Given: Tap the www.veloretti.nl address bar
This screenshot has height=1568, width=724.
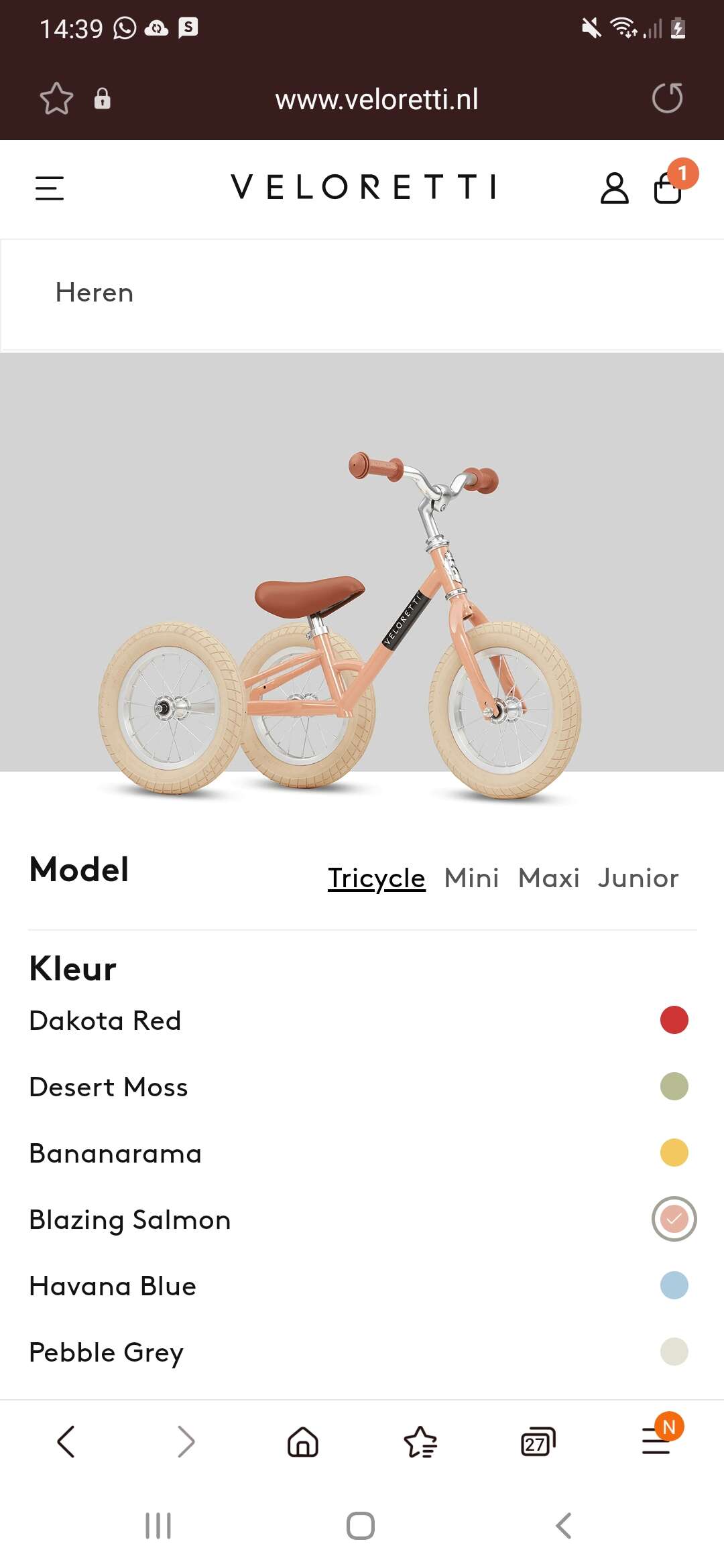Looking at the screenshot, I should [x=376, y=100].
